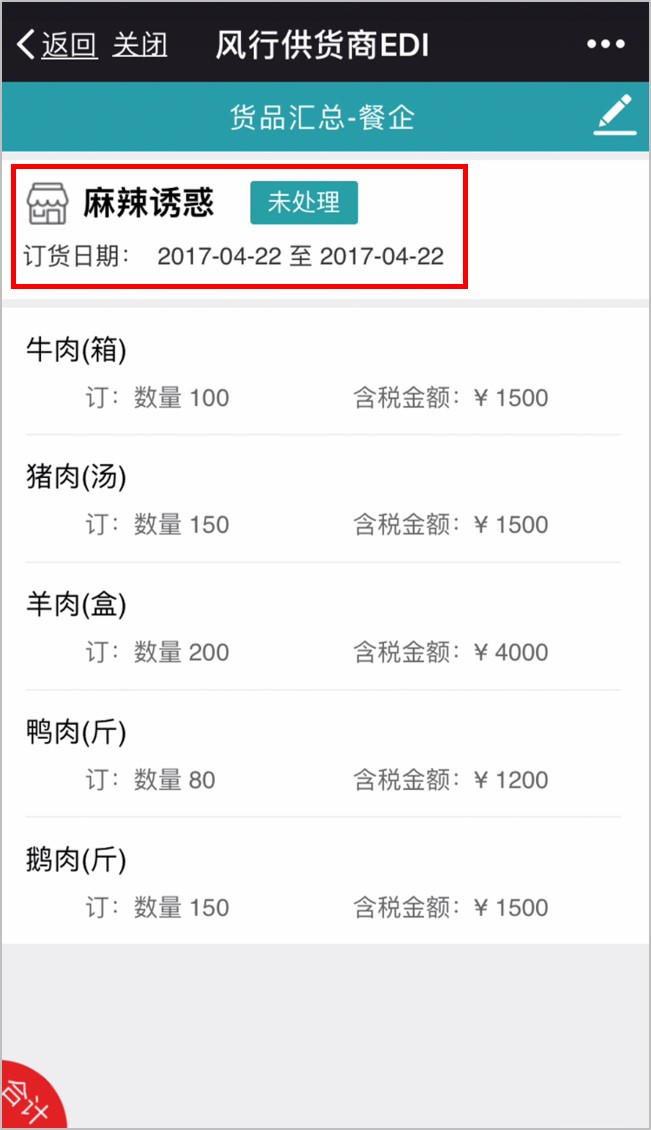651x1130 pixels.
Task: Tap 返回 to go back
Action: coord(58,45)
